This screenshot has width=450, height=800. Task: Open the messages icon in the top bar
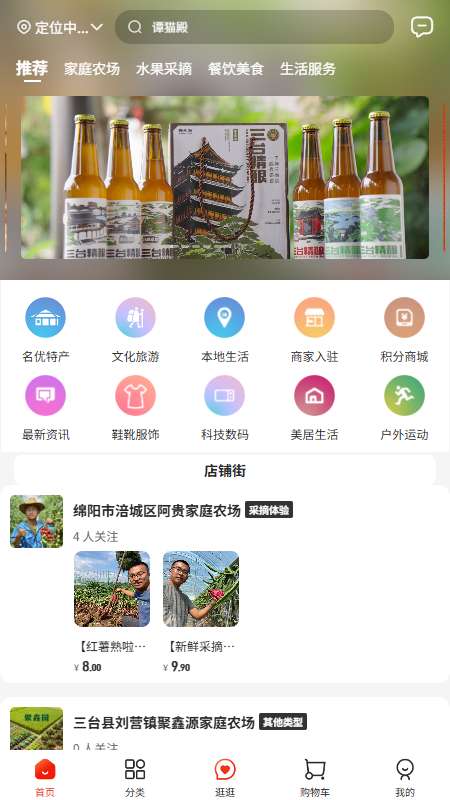[x=422, y=27]
